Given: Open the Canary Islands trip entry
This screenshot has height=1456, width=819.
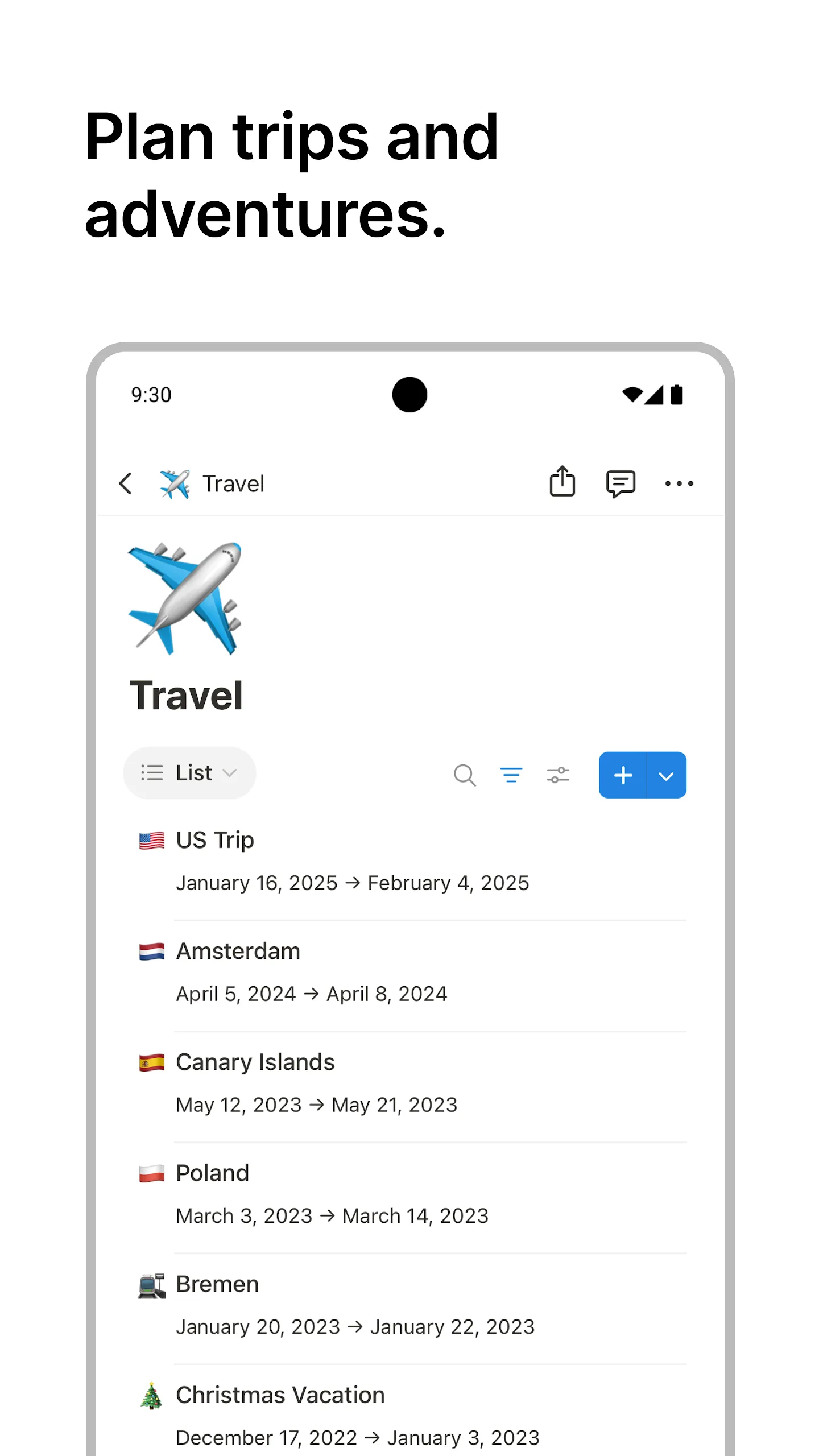Looking at the screenshot, I should coord(255,1062).
